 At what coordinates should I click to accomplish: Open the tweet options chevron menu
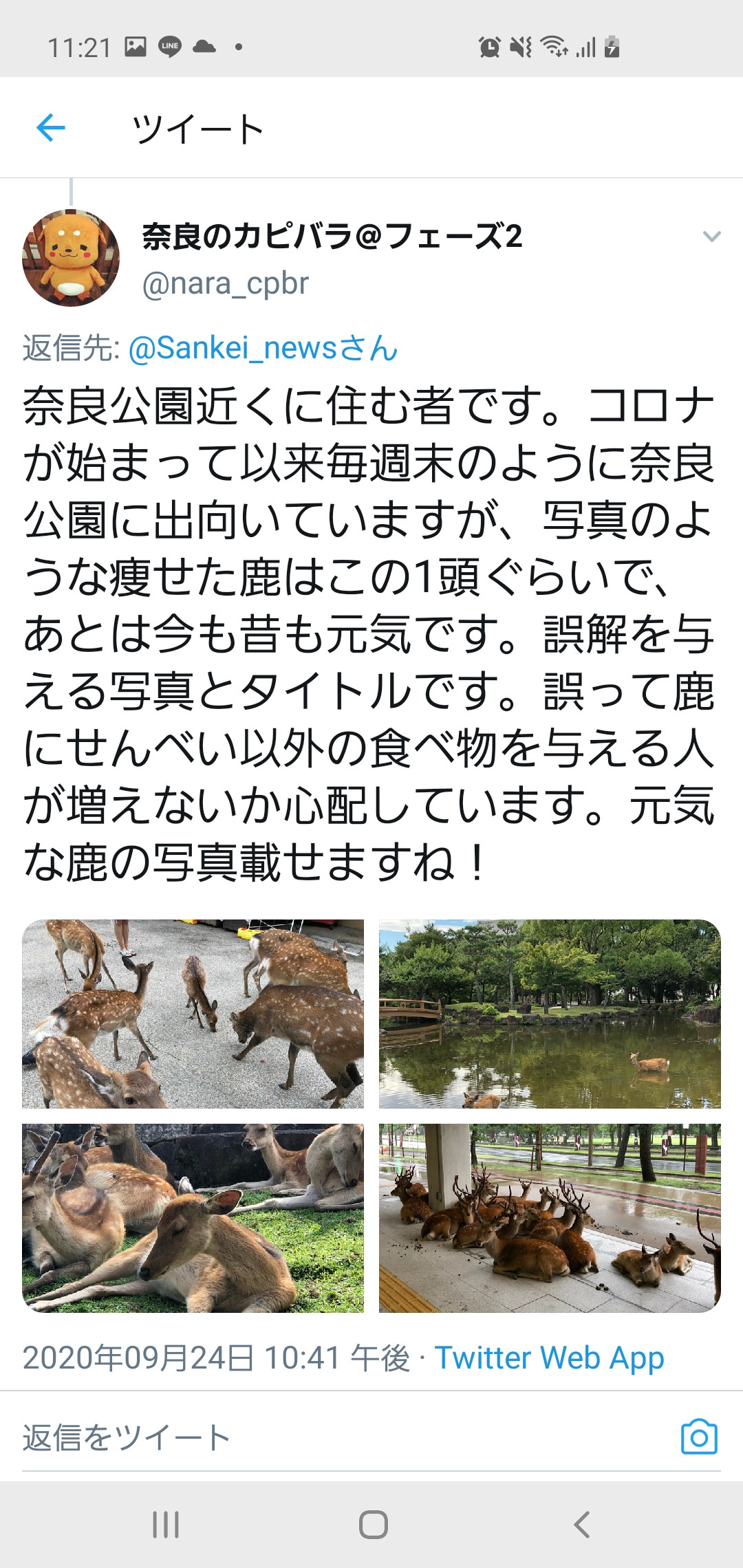coord(711,237)
